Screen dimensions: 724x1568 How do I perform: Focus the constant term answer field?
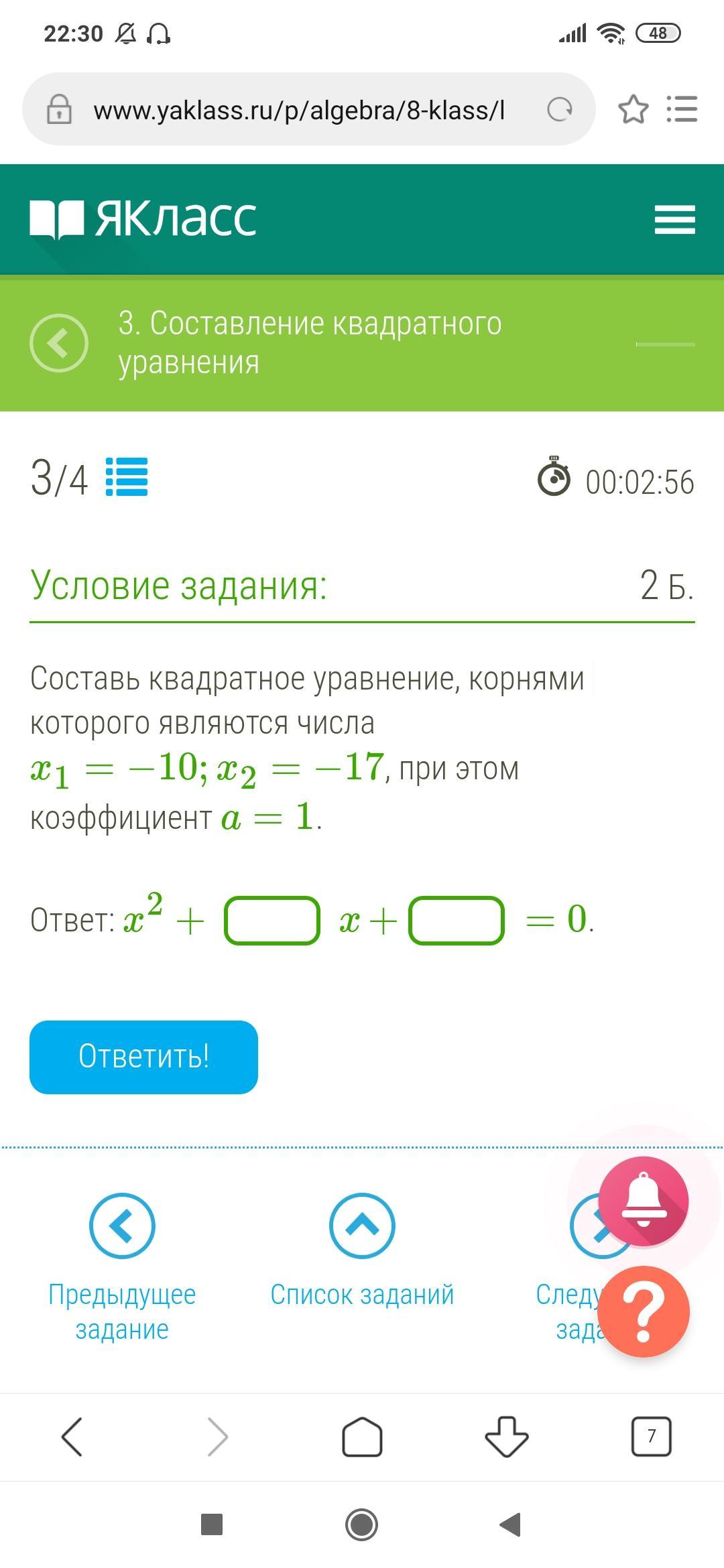pos(456,920)
